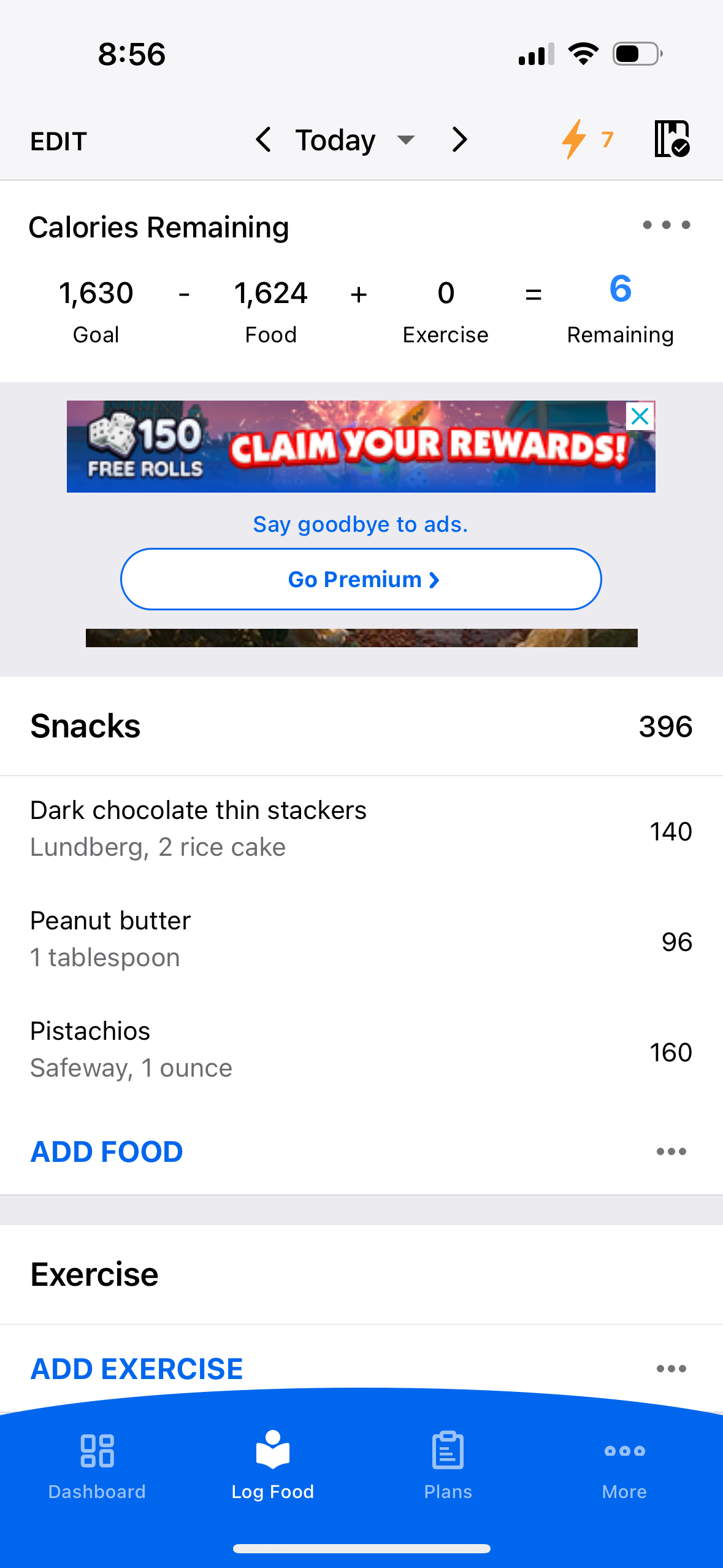This screenshot has height=1568, width=723.
Task: Go to next day with right chevron
Action: [459, 140]
